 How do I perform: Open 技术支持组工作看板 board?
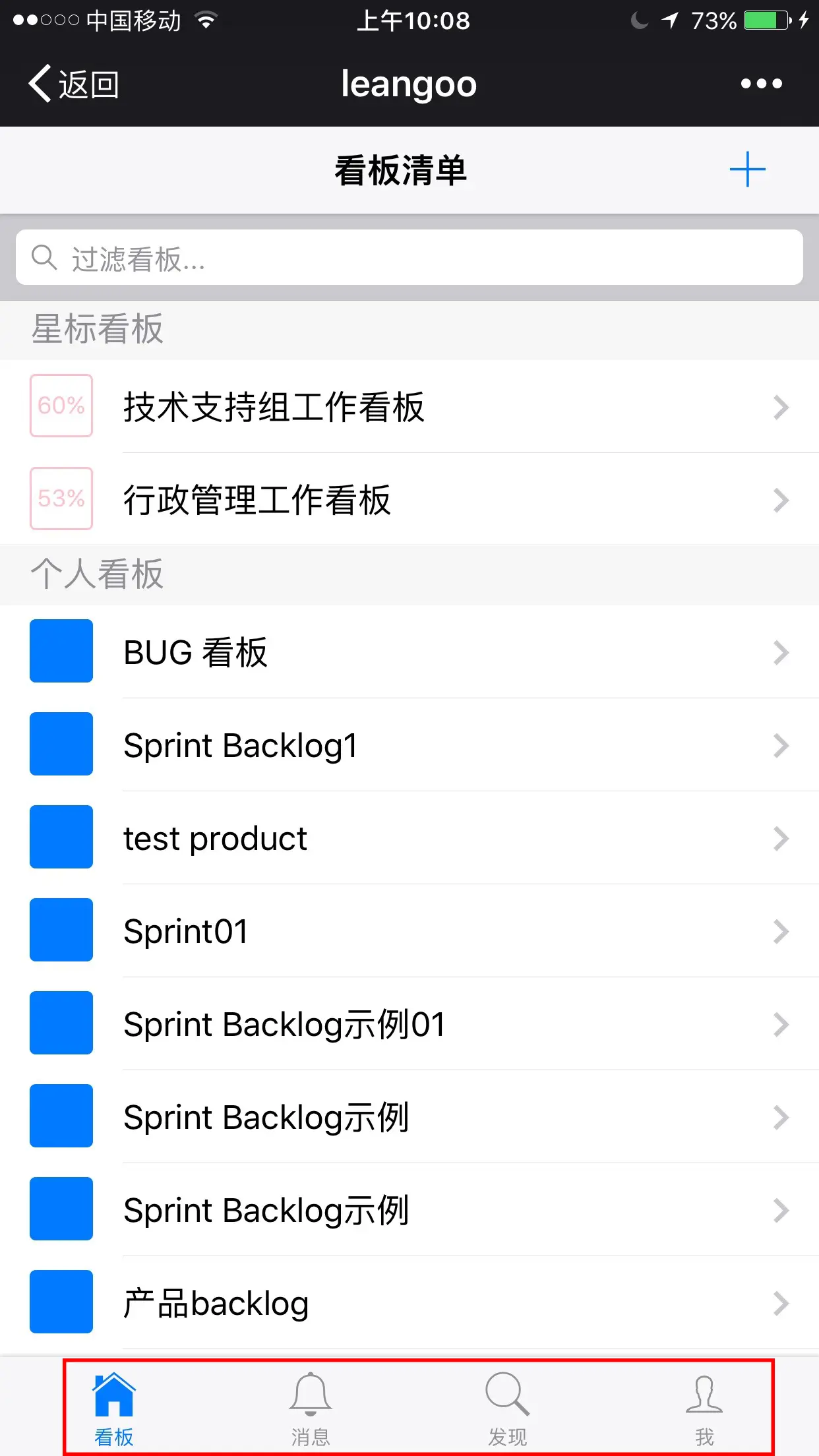click(x=409, y=406)
